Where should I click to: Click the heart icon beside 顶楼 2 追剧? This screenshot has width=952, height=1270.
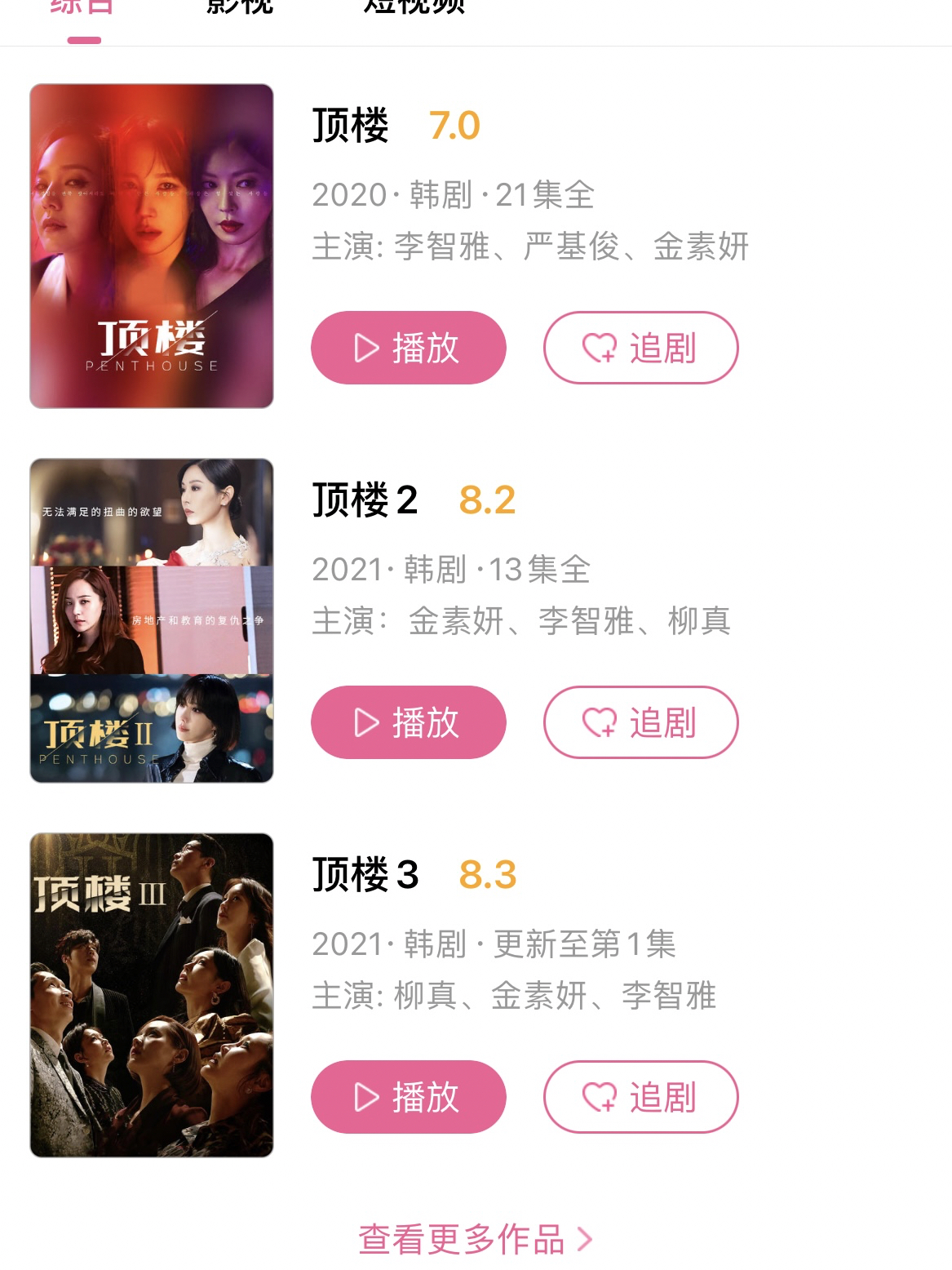(x=599, y=722)
